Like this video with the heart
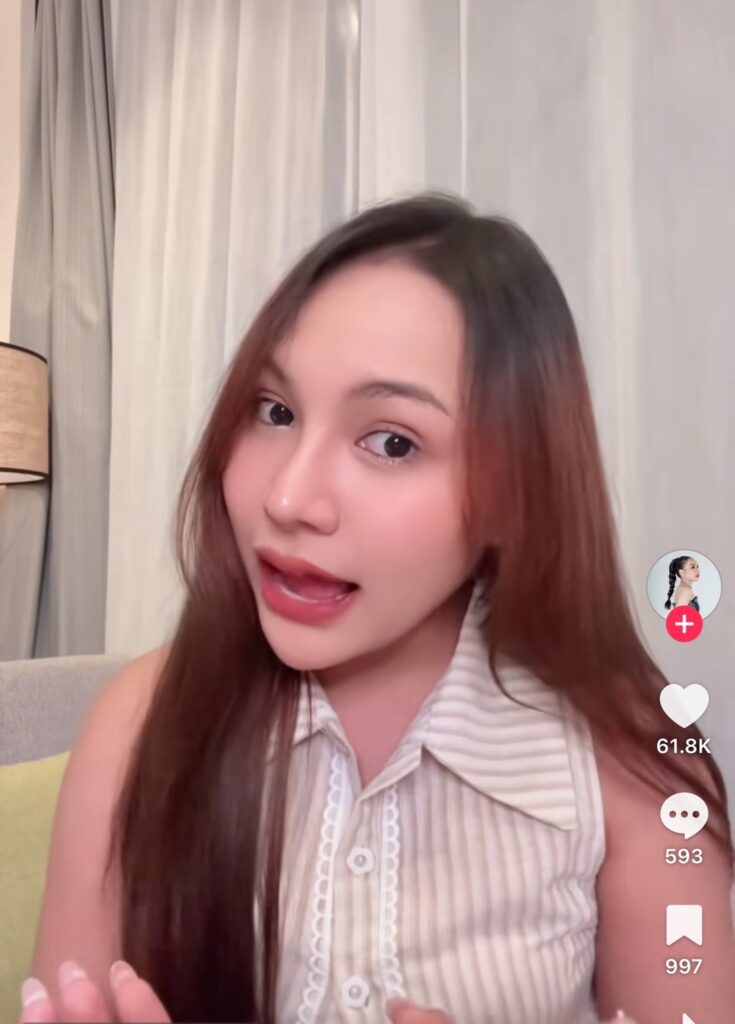Screen dimensions: 735x1024 pos(684,705)
